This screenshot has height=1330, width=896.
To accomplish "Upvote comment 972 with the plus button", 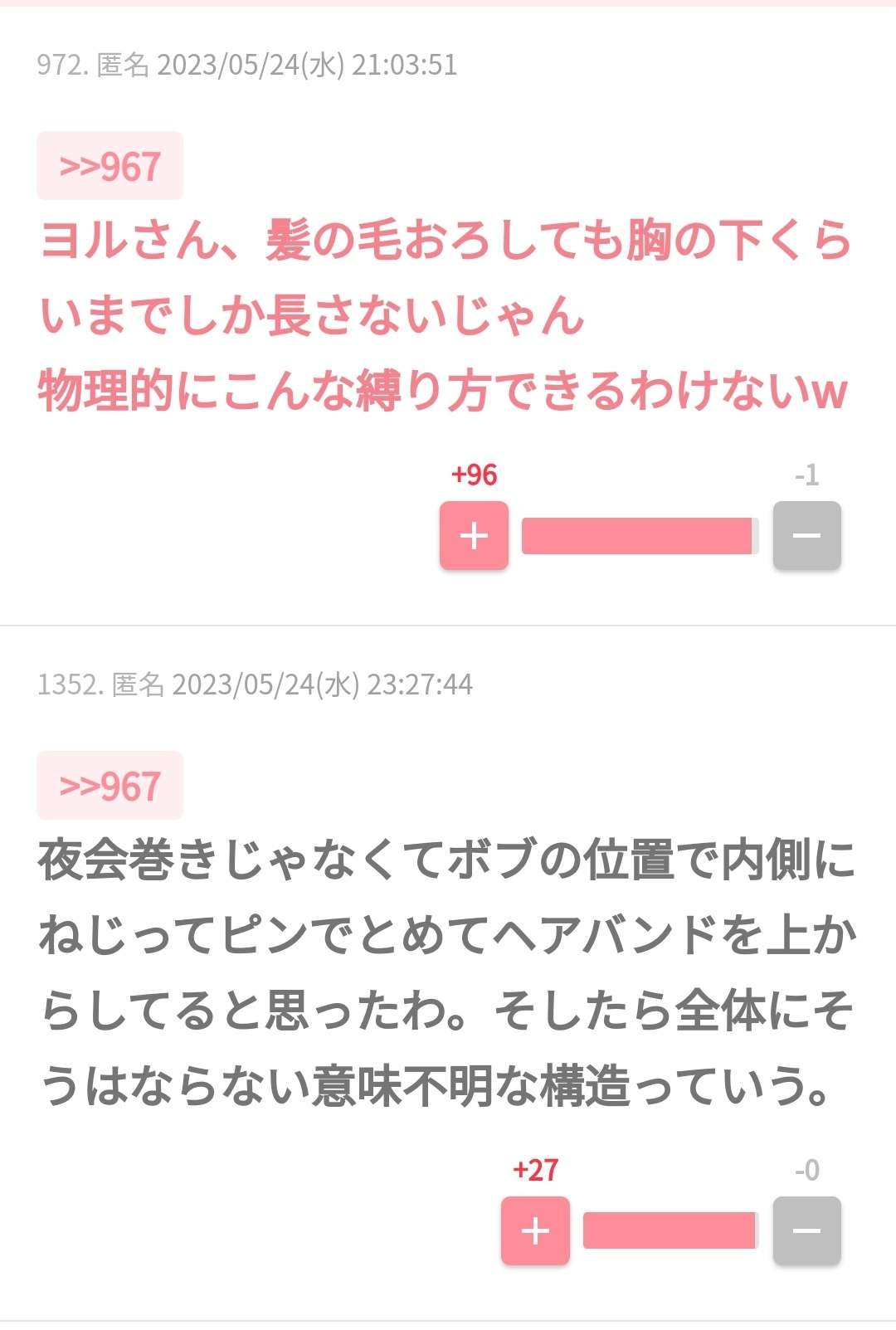I will tap(474, 535).
